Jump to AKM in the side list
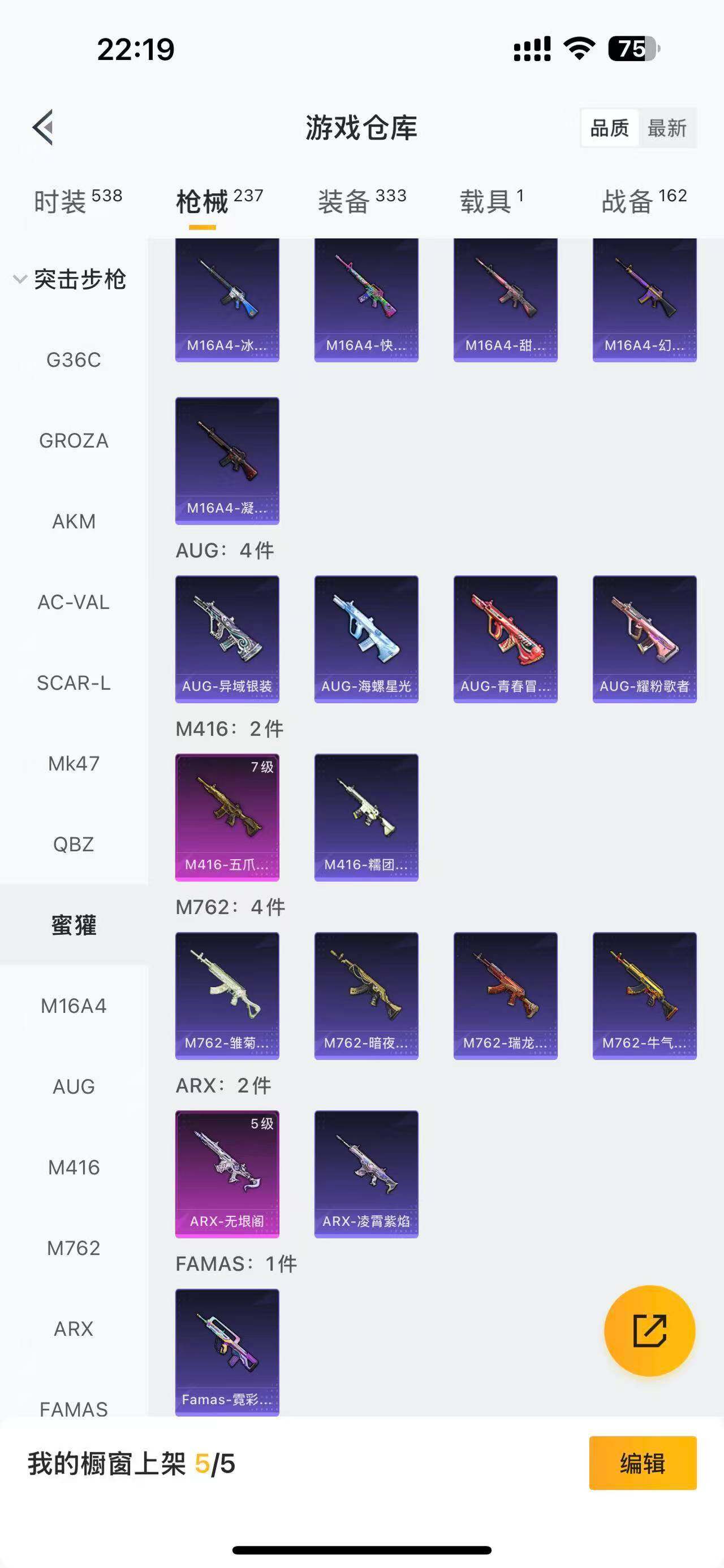The image size is (724, 1568). pyautogui.click(x=74, y=522)
